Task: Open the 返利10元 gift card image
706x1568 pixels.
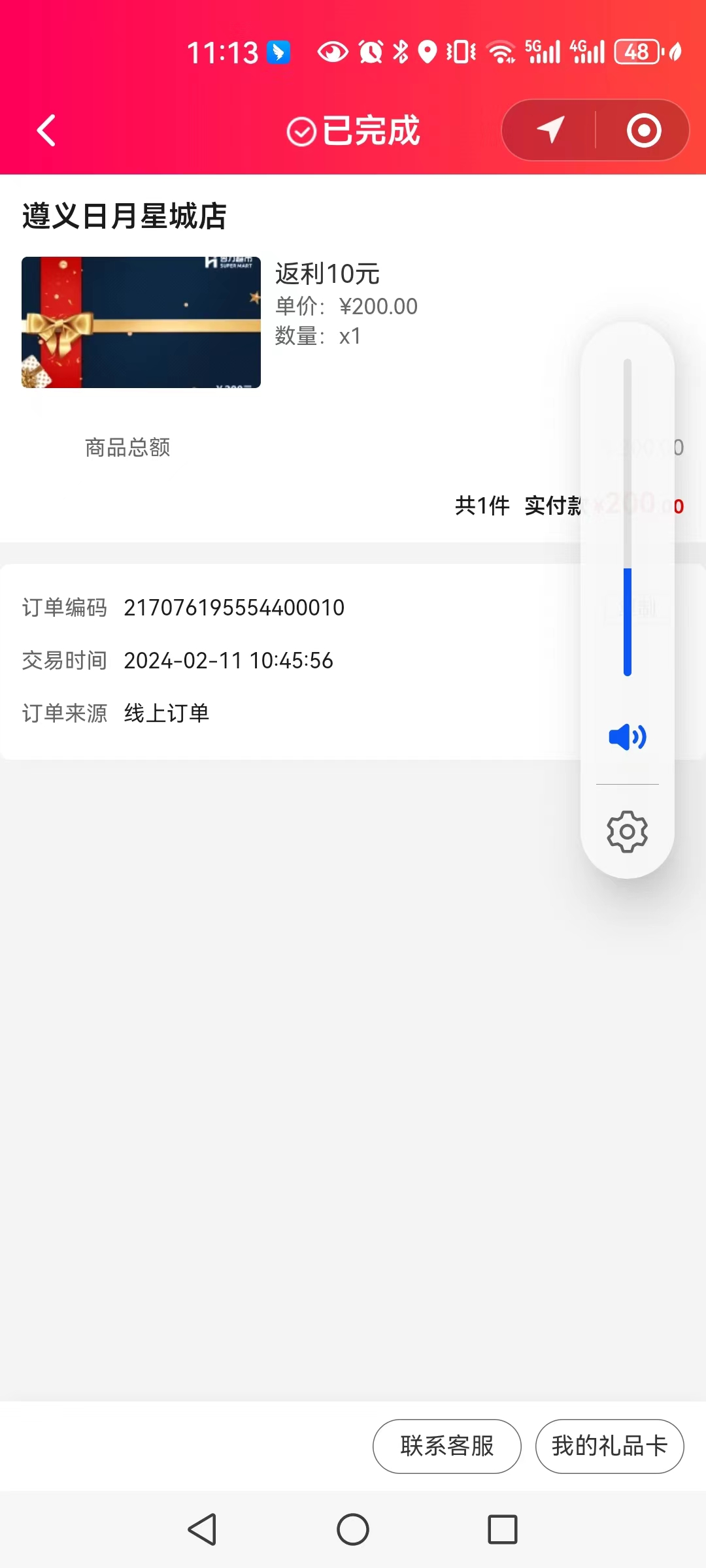Action: point(141,322)
